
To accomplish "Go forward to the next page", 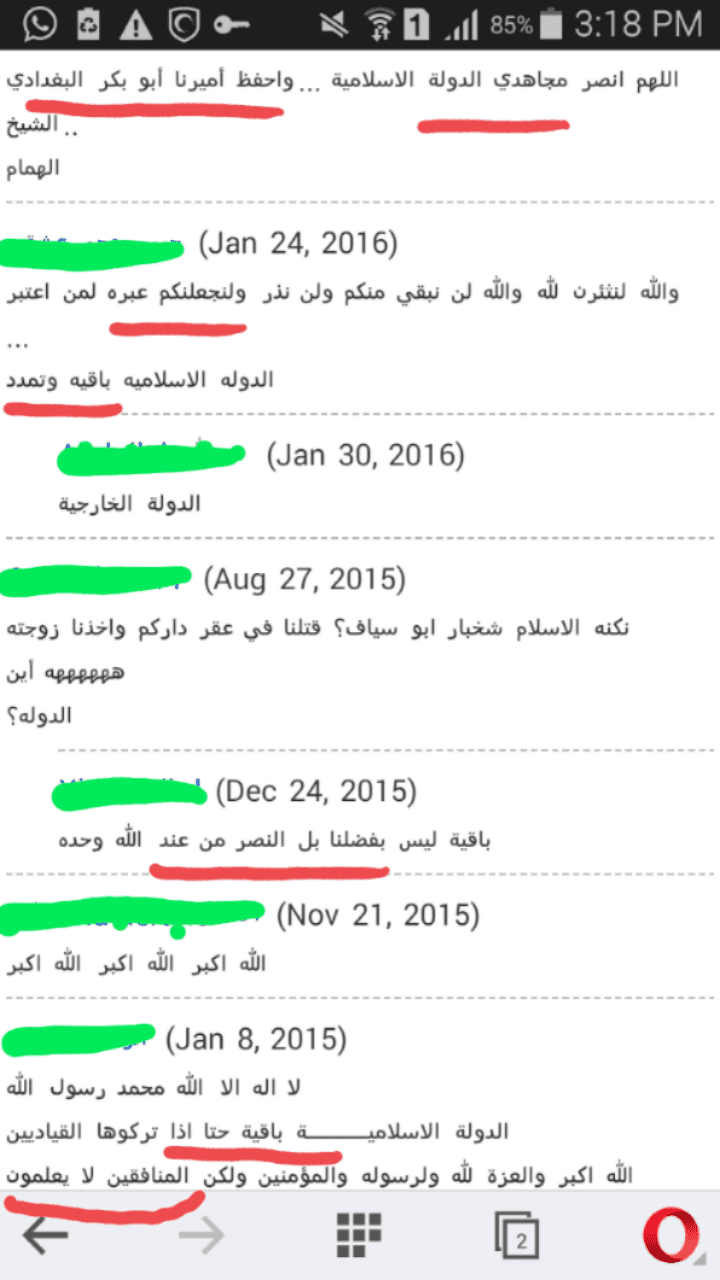I will tap(203, 1236).
